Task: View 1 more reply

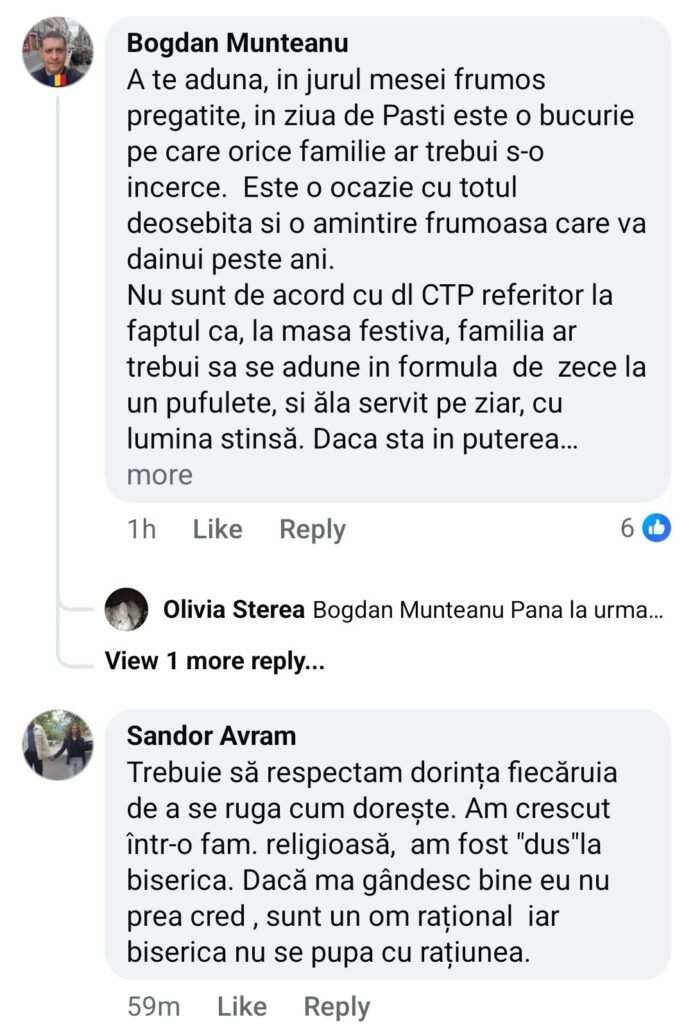Action: (214, 661)
